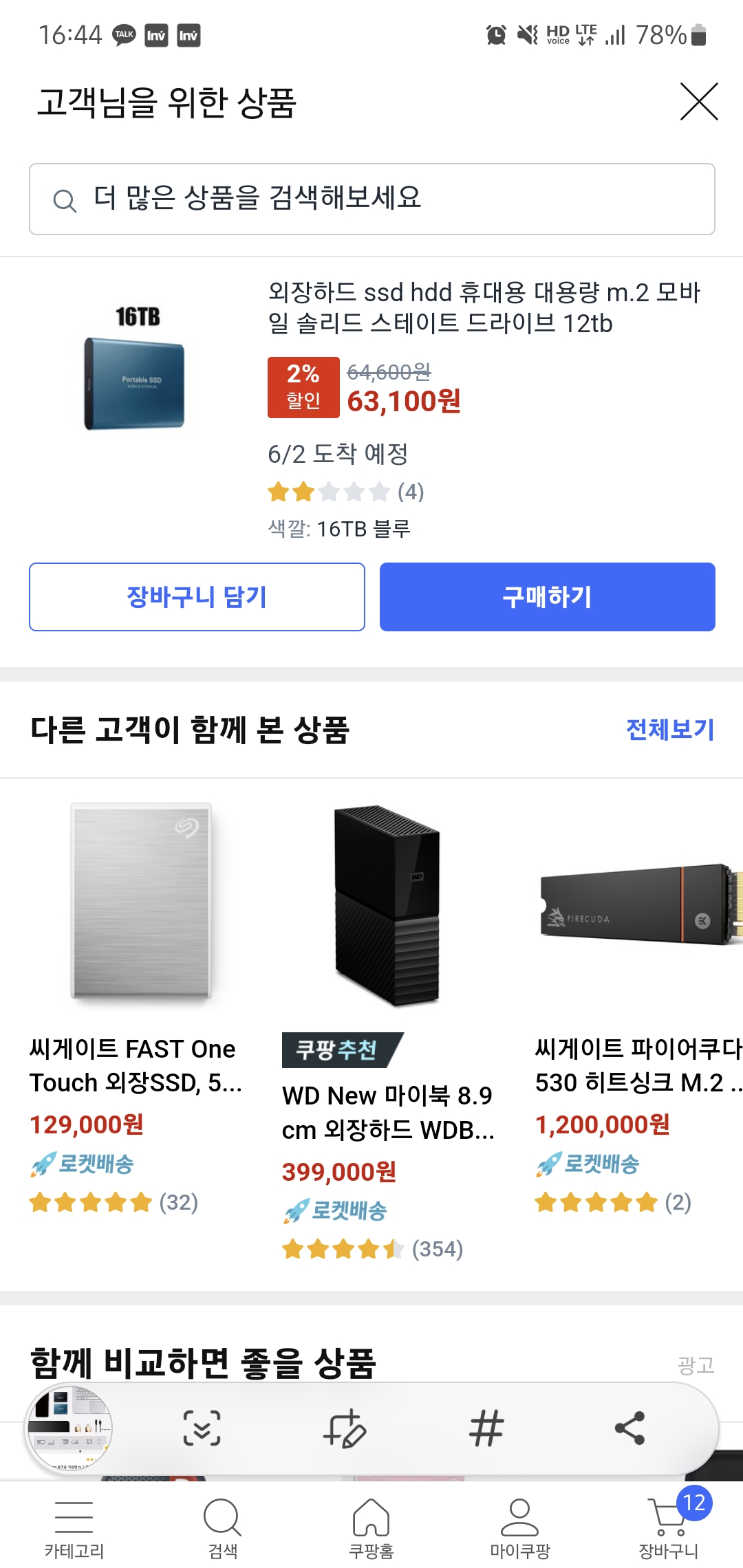The height and width of the screenshot is (1568, 743).
Task: Open the screenshot preview thumbnail
Action: (69, 1428)
